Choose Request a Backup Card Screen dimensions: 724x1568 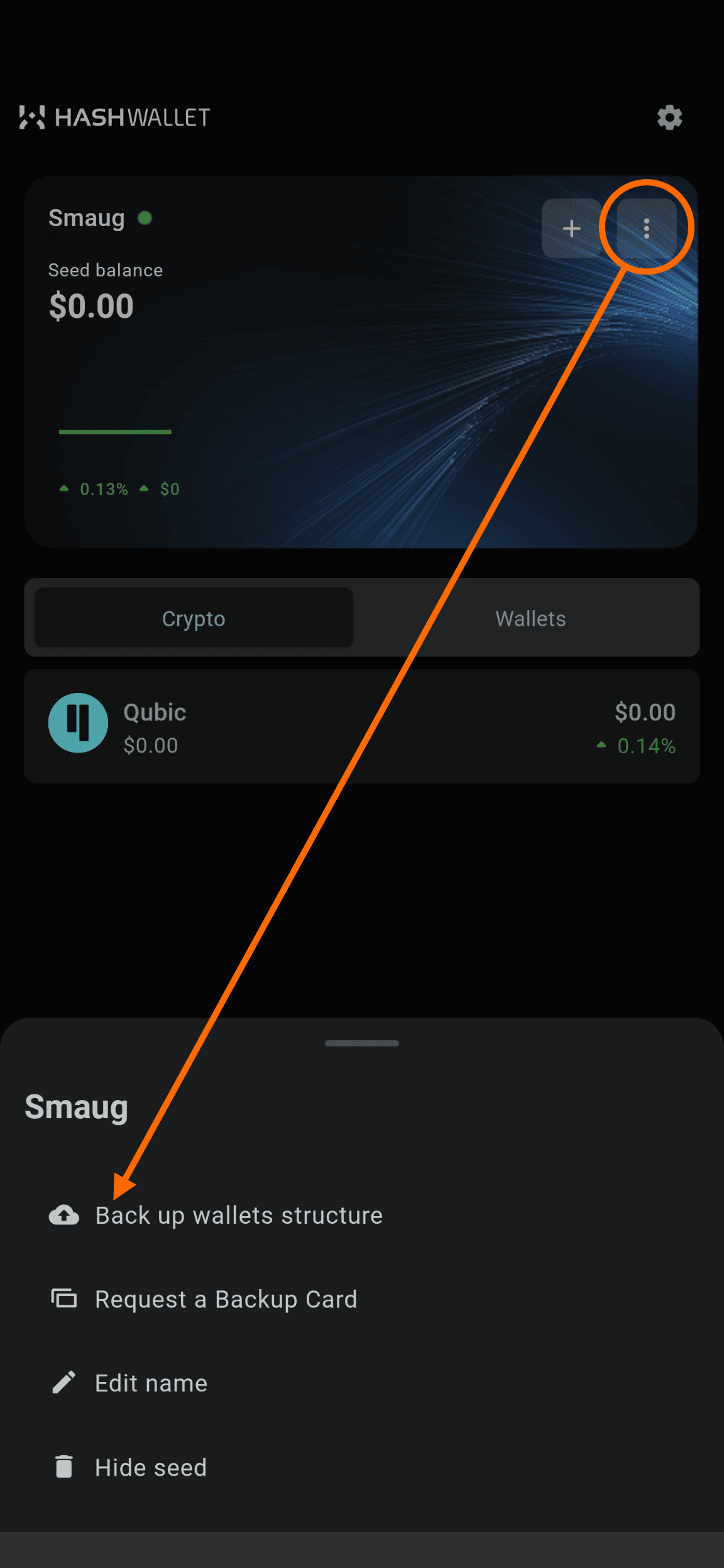[226, 1299]
